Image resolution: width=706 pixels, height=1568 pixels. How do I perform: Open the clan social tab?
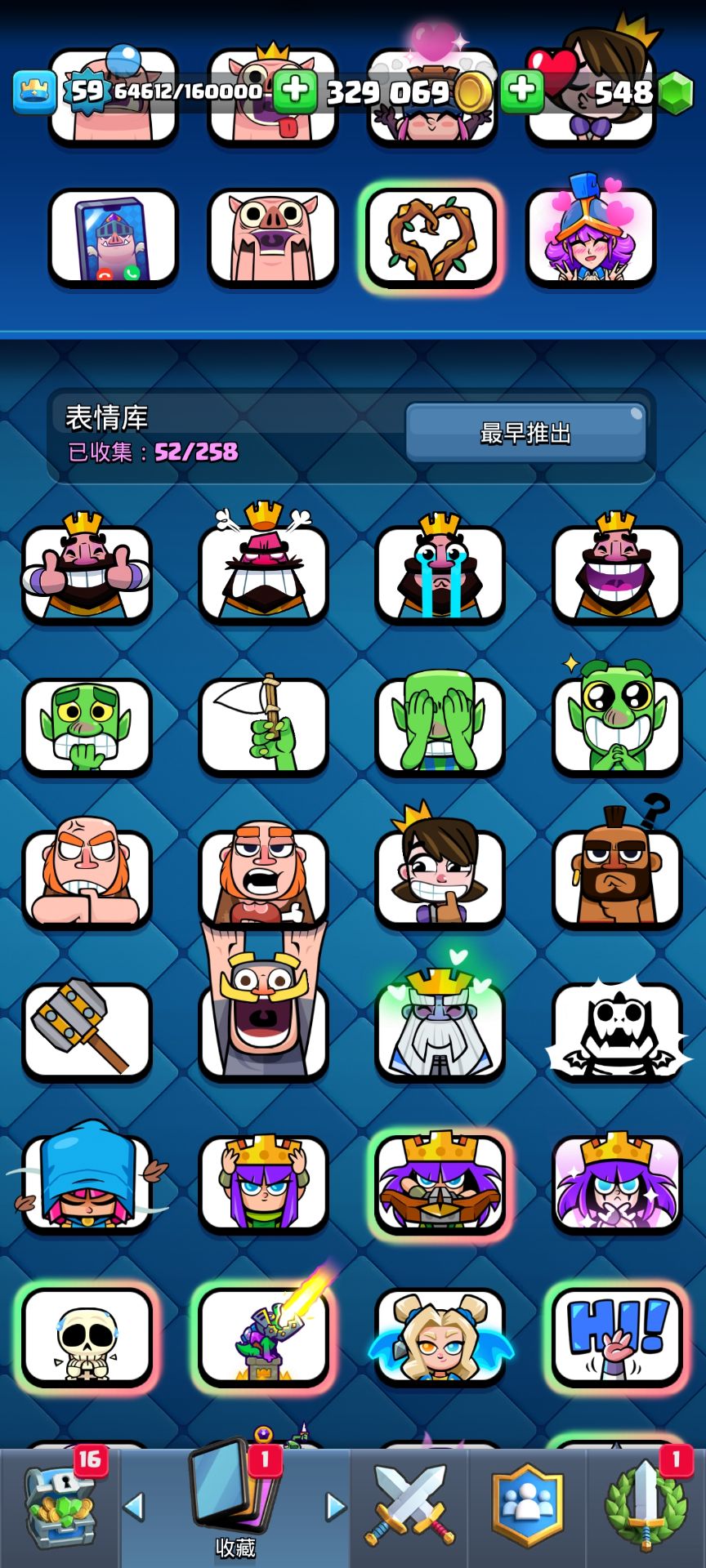point(527,1507)
